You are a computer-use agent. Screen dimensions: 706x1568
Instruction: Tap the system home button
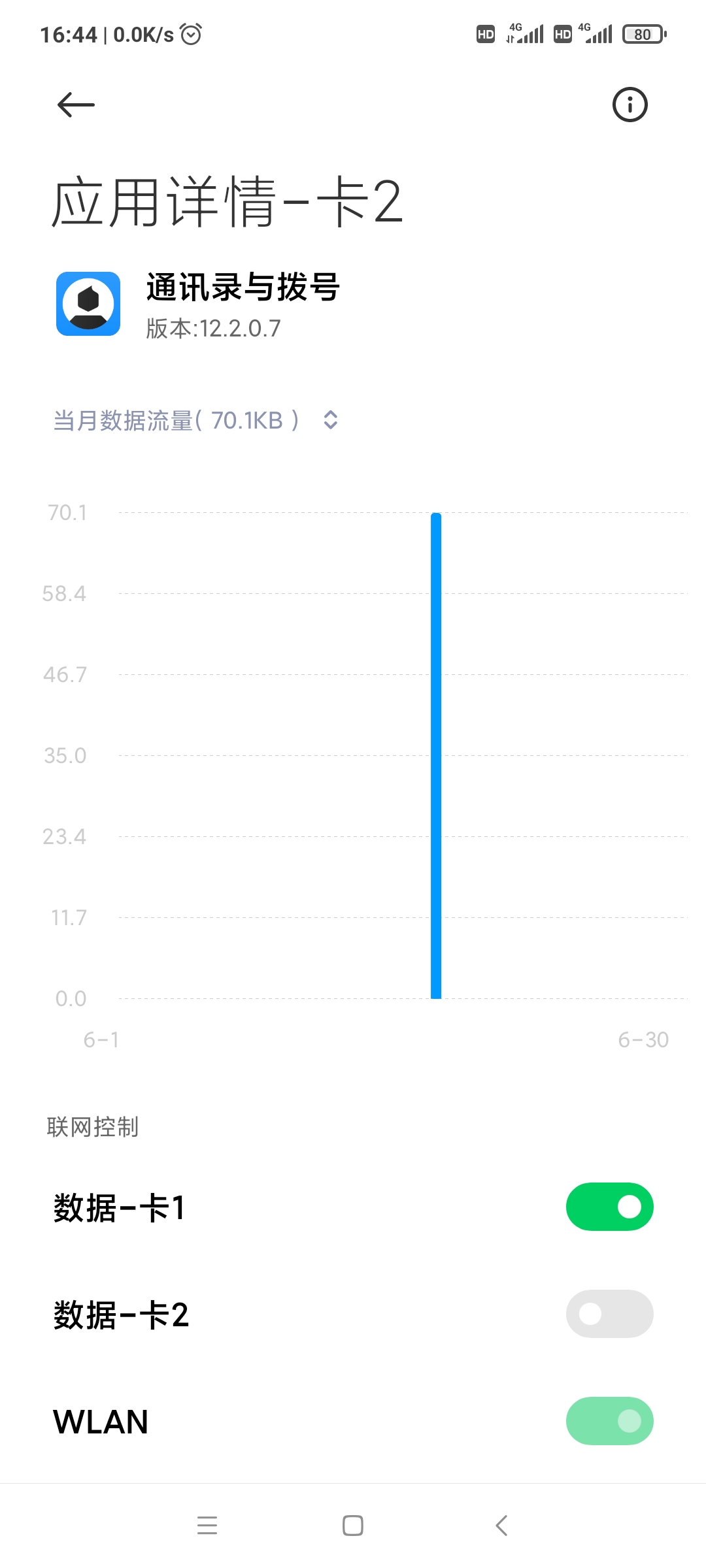[353, 1526]
